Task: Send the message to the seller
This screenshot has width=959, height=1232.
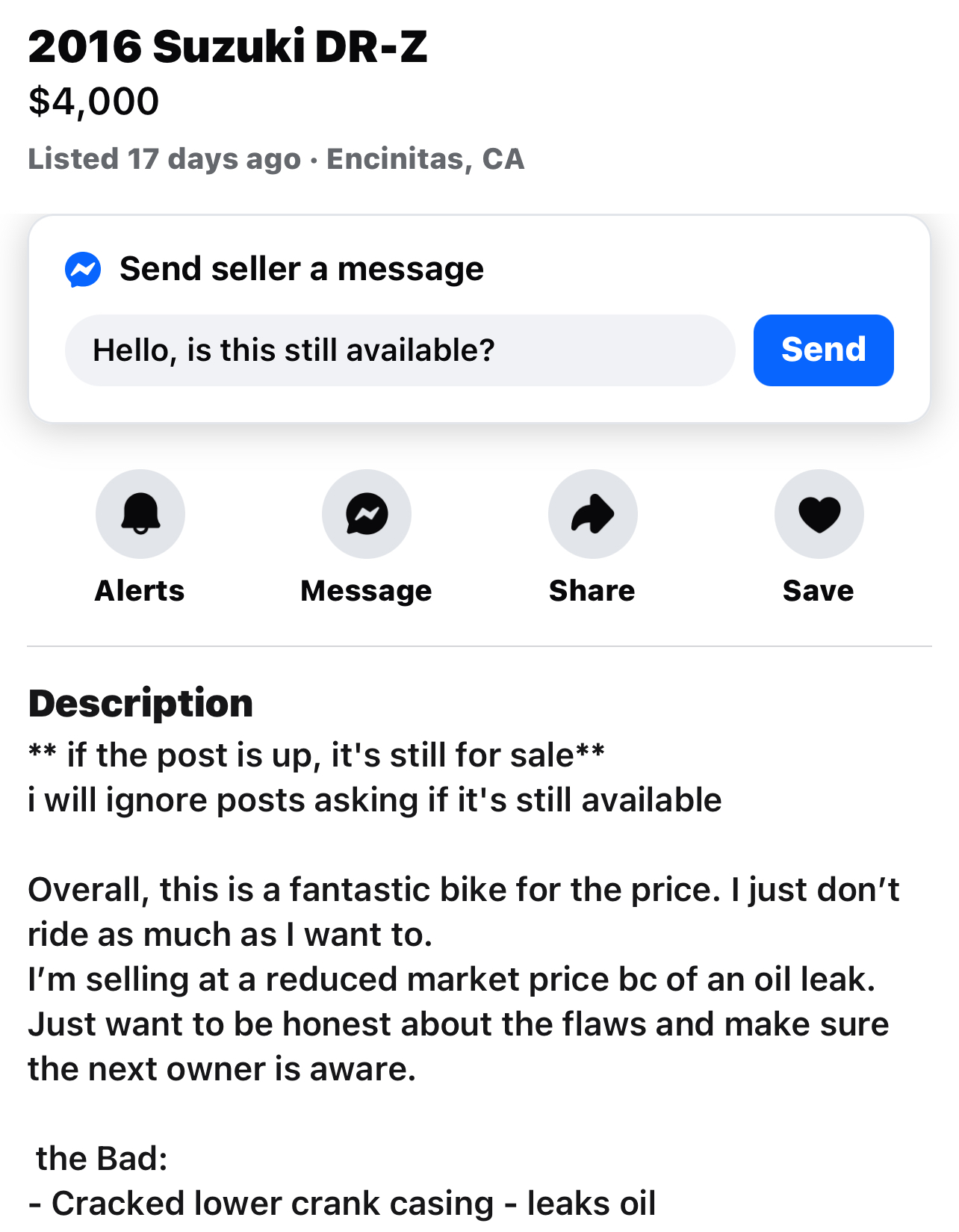Action: (x=823, y=350)
